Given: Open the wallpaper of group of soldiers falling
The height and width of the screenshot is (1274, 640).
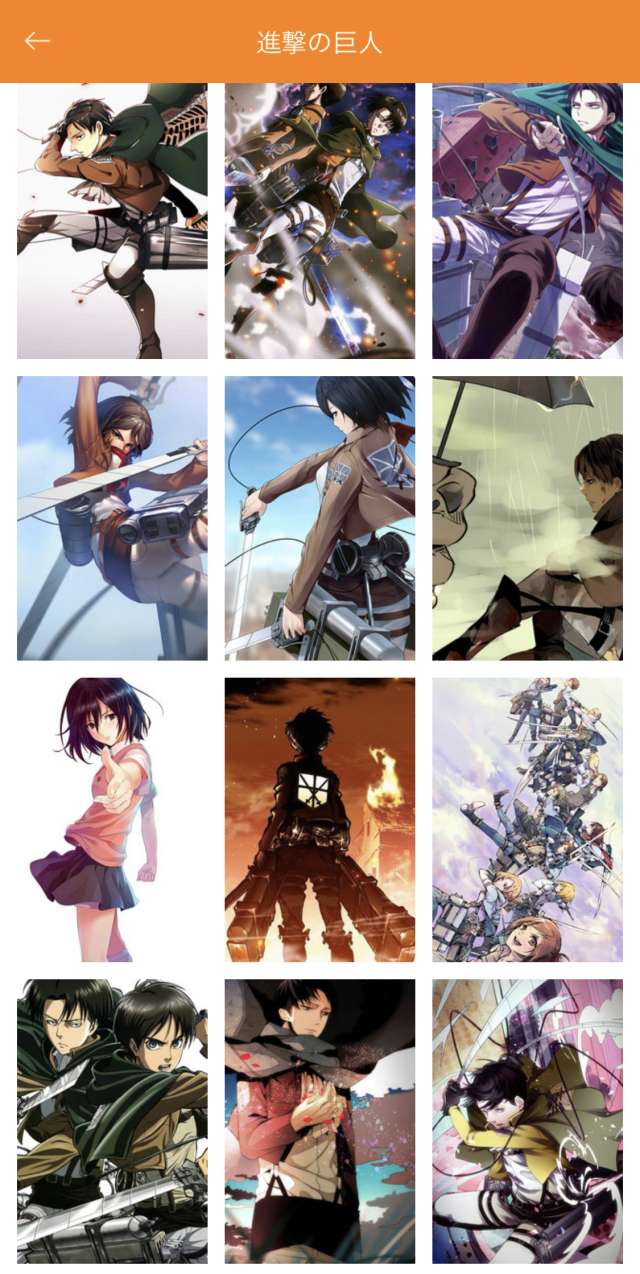Looking at the screenshot, I should (527, 819).
